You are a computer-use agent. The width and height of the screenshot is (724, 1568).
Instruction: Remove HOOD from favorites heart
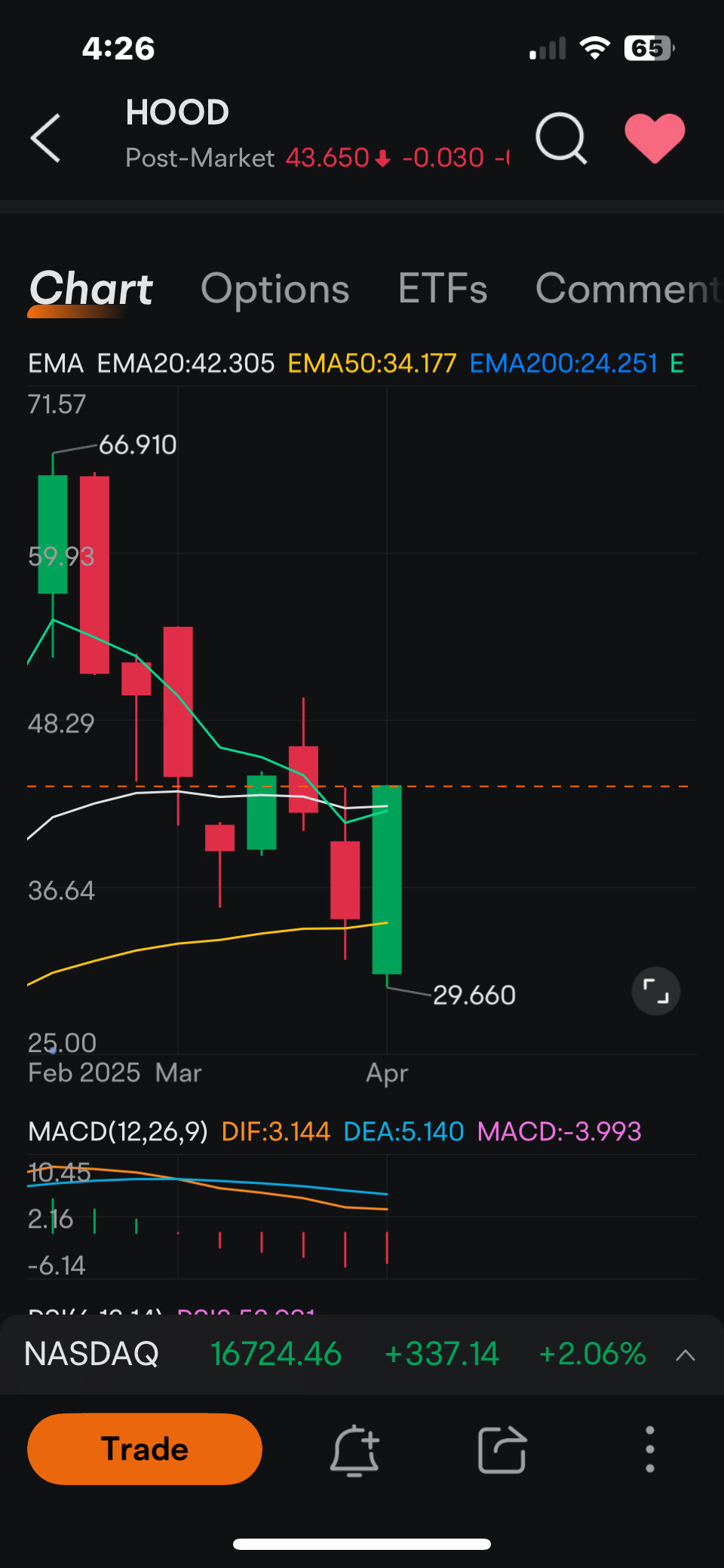tap(655, 138)
